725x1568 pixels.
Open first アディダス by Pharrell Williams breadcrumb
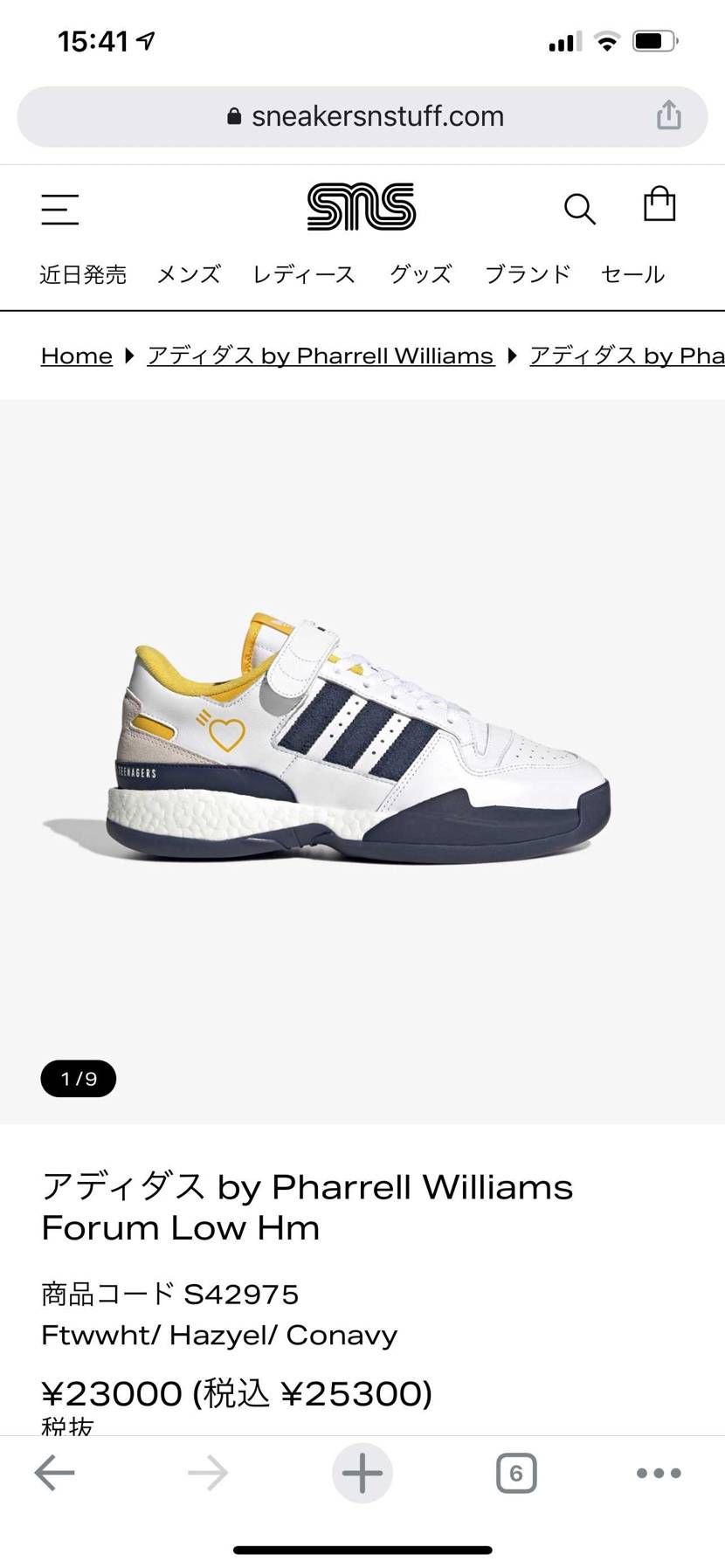[320, 356]
